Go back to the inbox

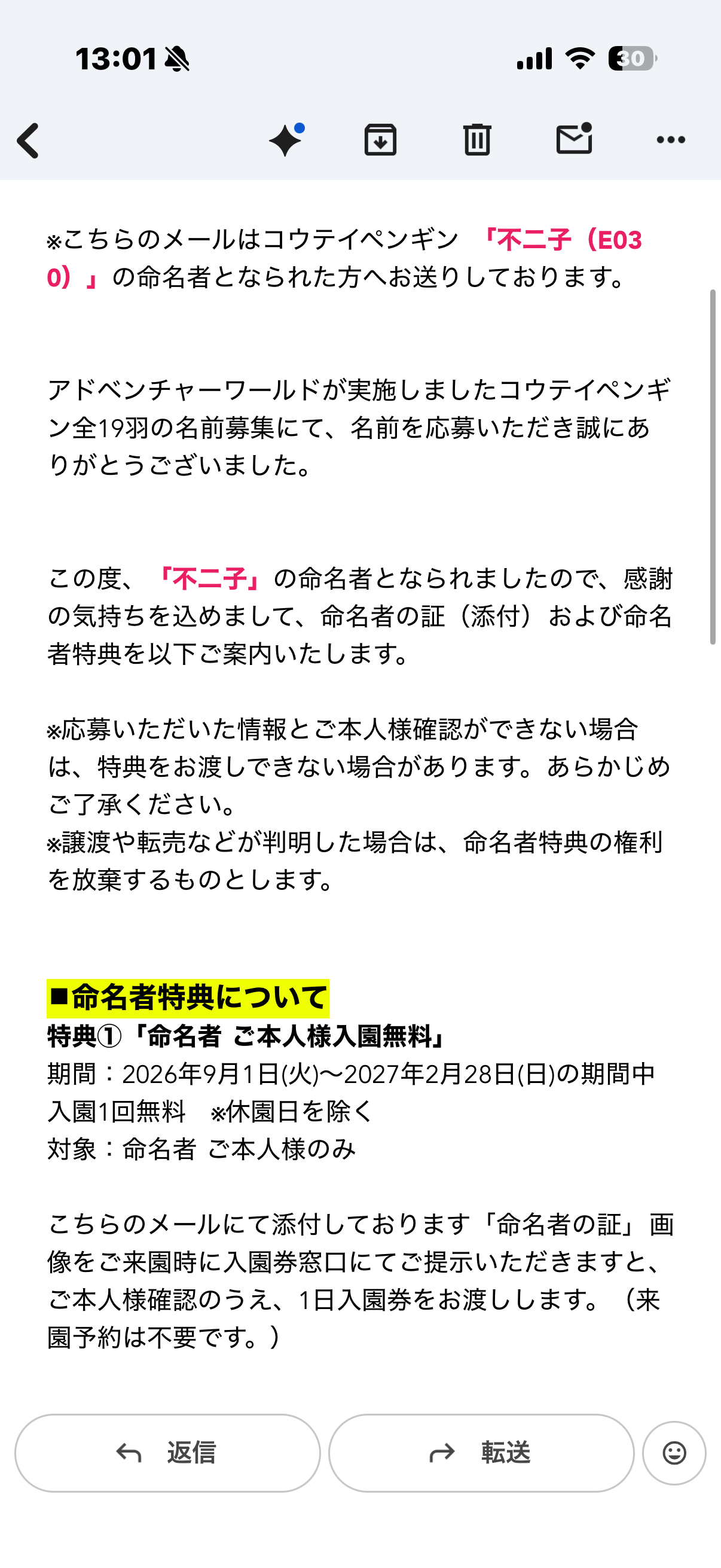pyautogui.click(x=28, y=141)
